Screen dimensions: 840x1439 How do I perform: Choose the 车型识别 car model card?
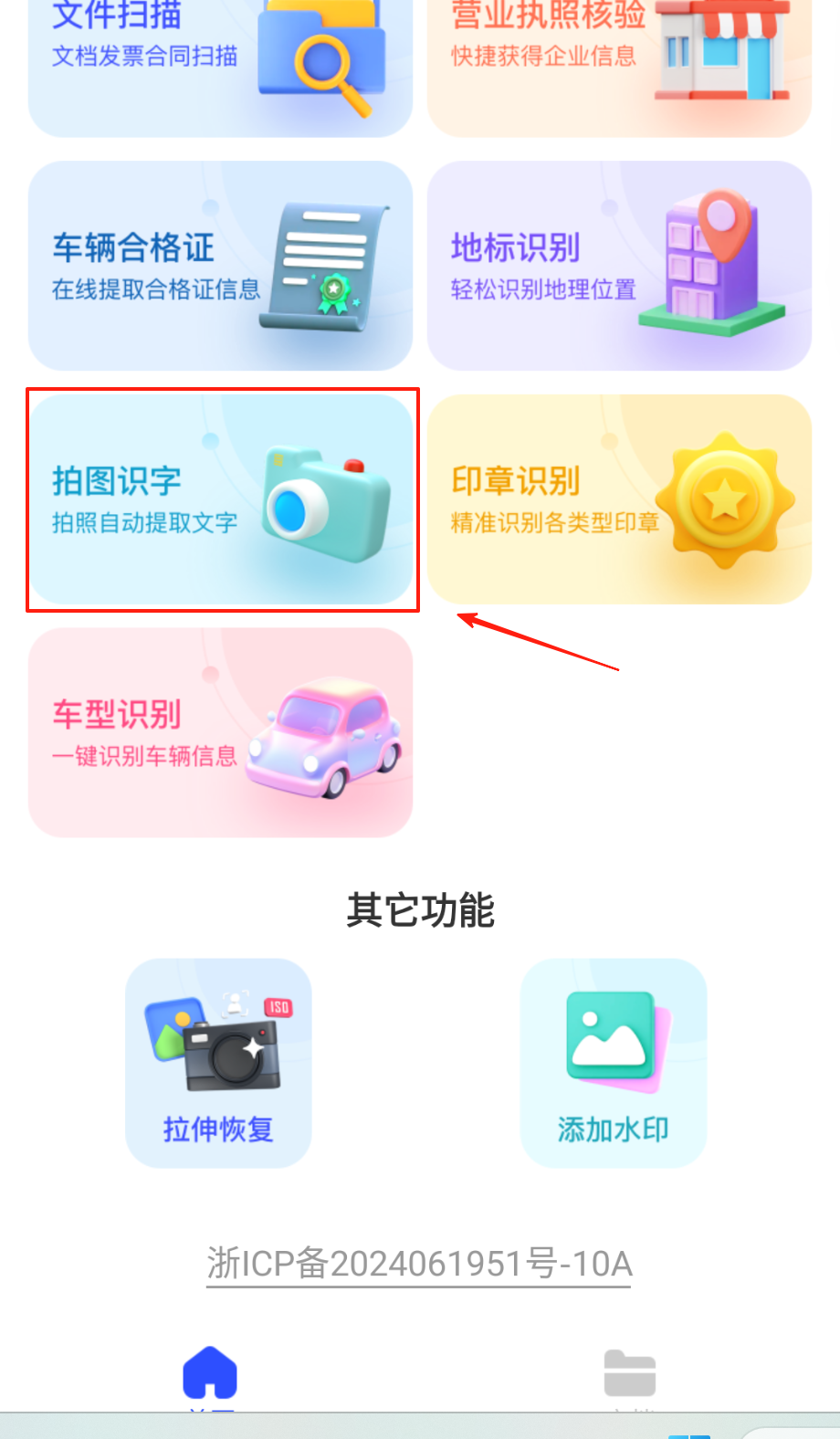[220, 732]
